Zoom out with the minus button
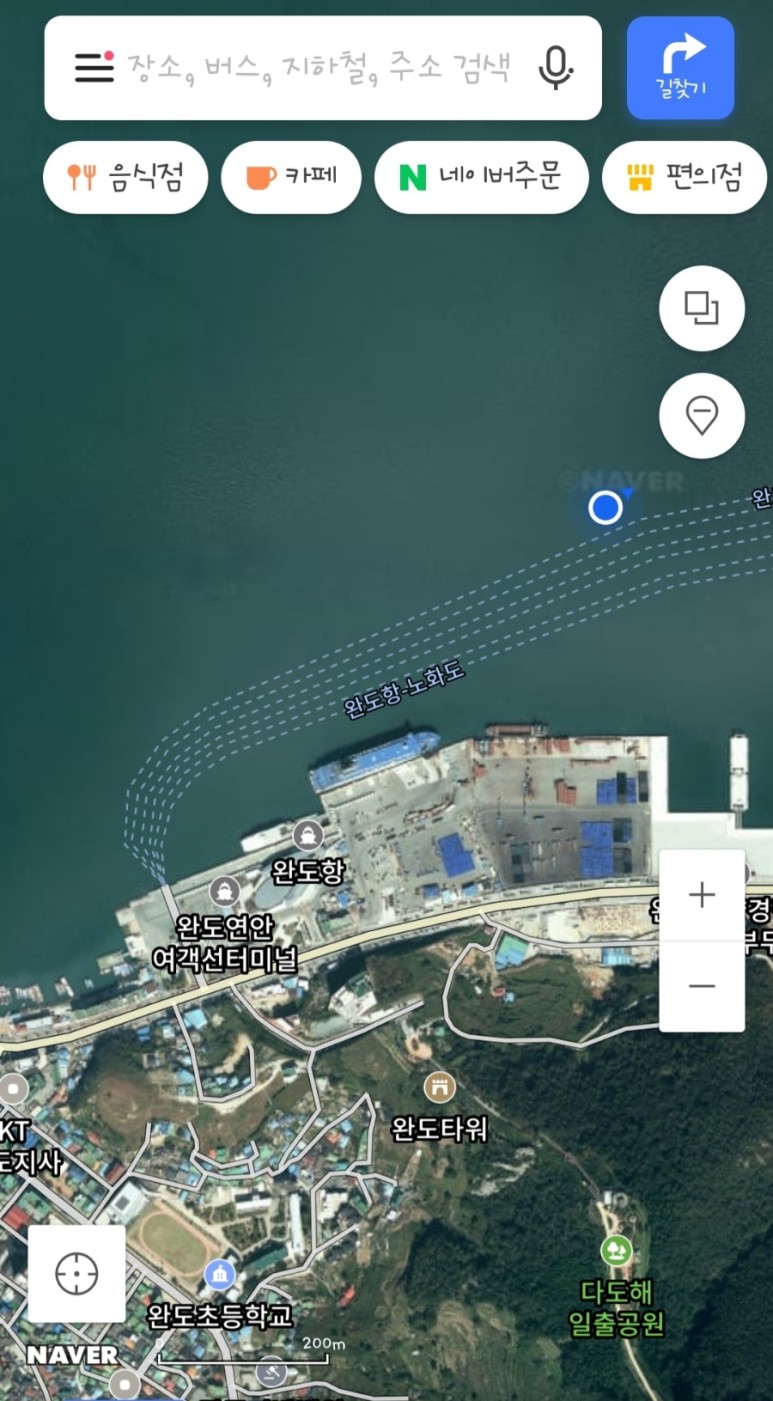The width and height of the screenshot is (773, 1401). [x=702, y=986]
